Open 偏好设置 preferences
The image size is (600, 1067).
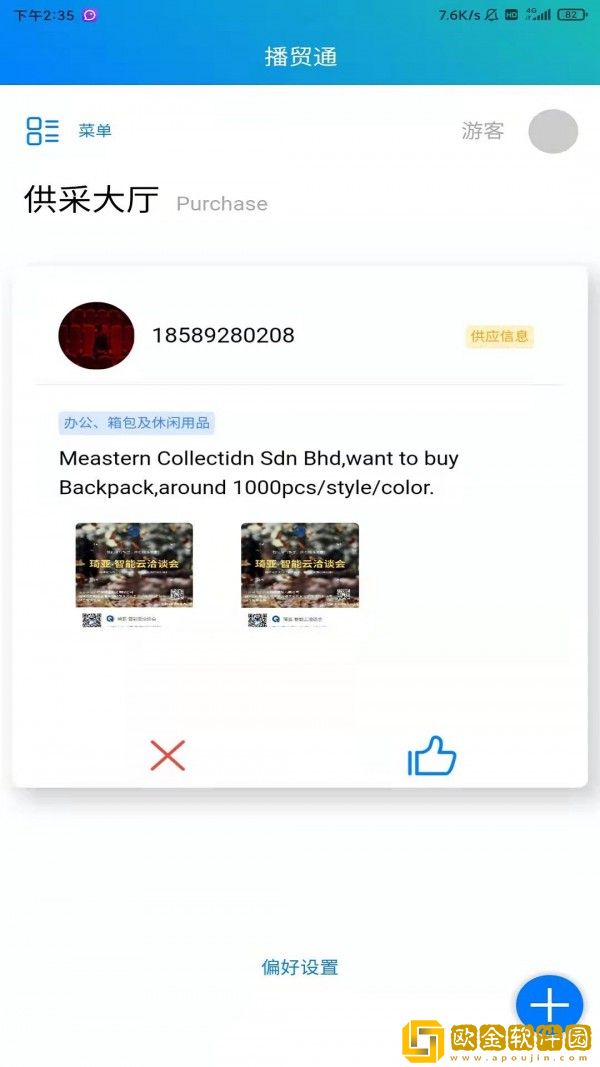pyautogui.click(x=300, y=967)
